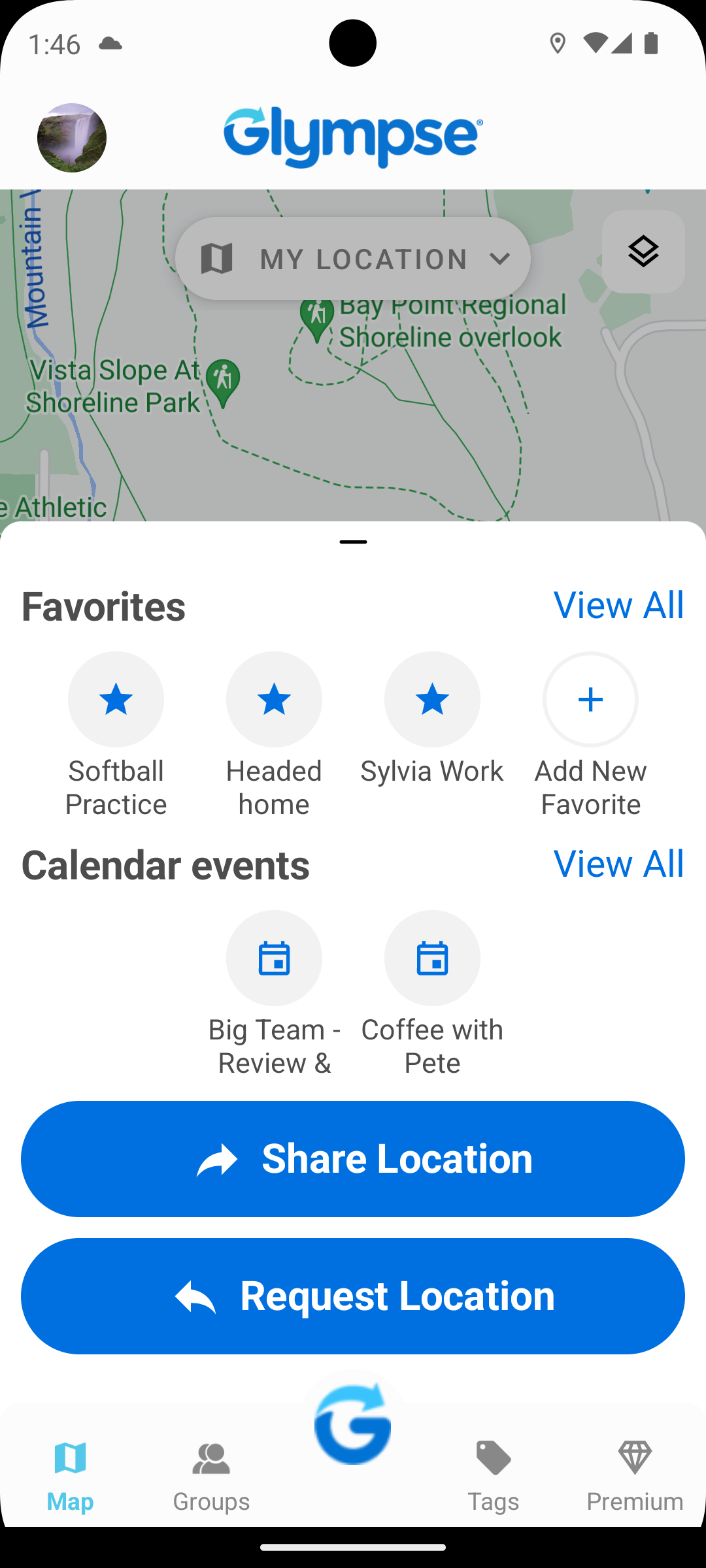Viewport: 706px width, 1568px height.
Task: Select the Headed home favorite star
Action: pos(274,699)
